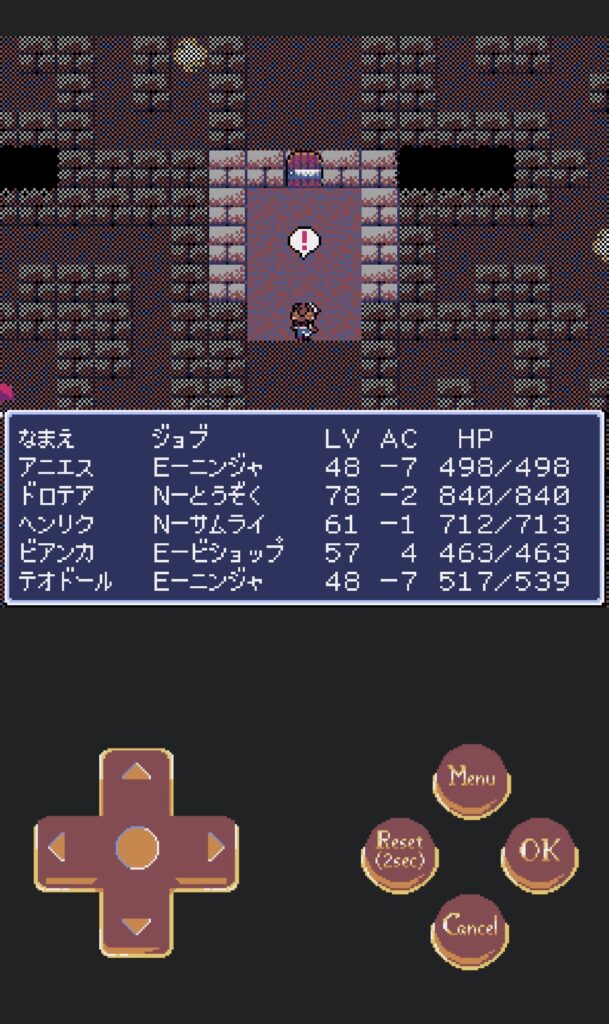The height and width of the screenshot is (1024, 609).
Task: Tap the D-pad left arrow
Action: click(x=58, y=849)
